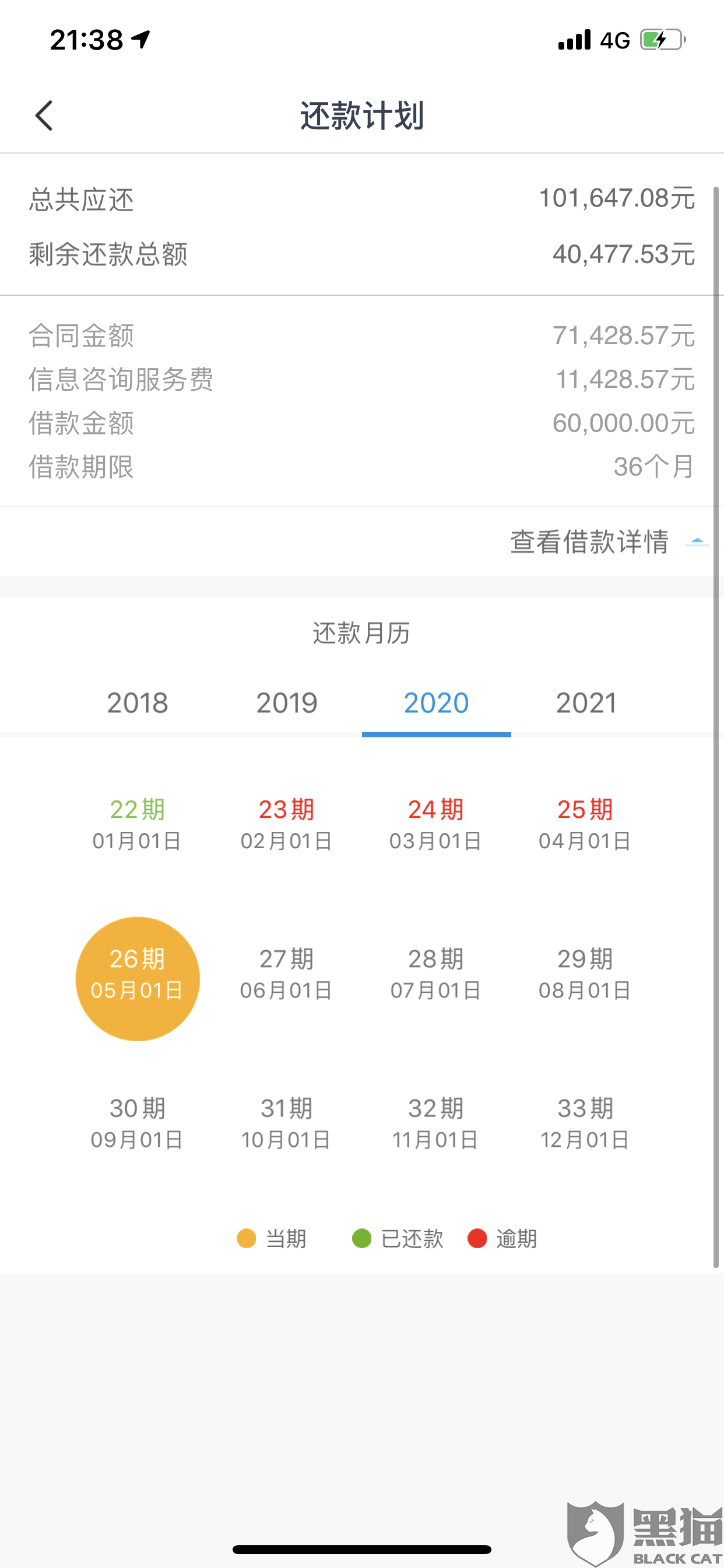
Task: Select the 32期 installment on 11月01日
Action: [x=436, y=1123]
